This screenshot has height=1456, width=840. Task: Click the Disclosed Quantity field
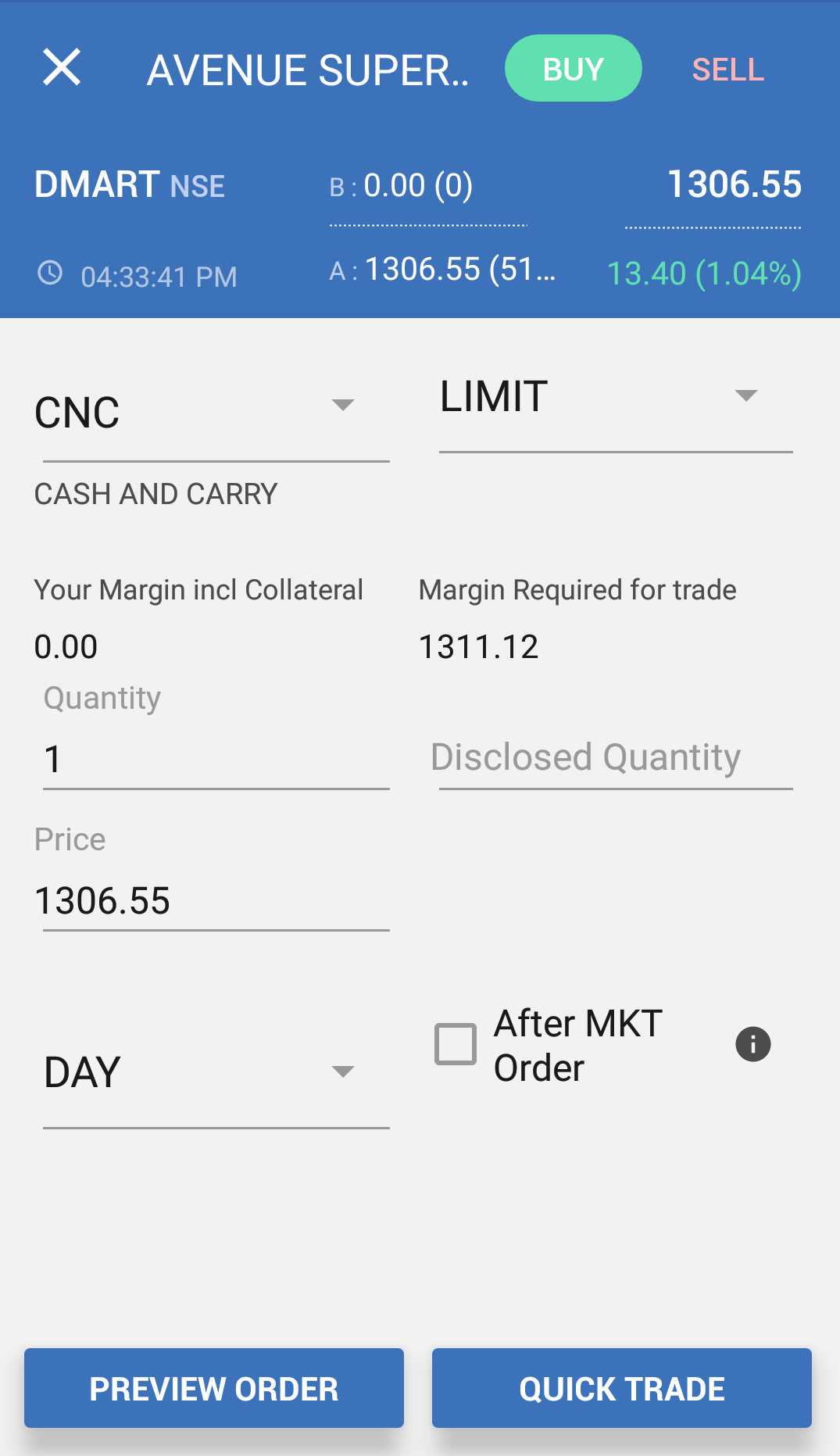click(x=614, y=757)
